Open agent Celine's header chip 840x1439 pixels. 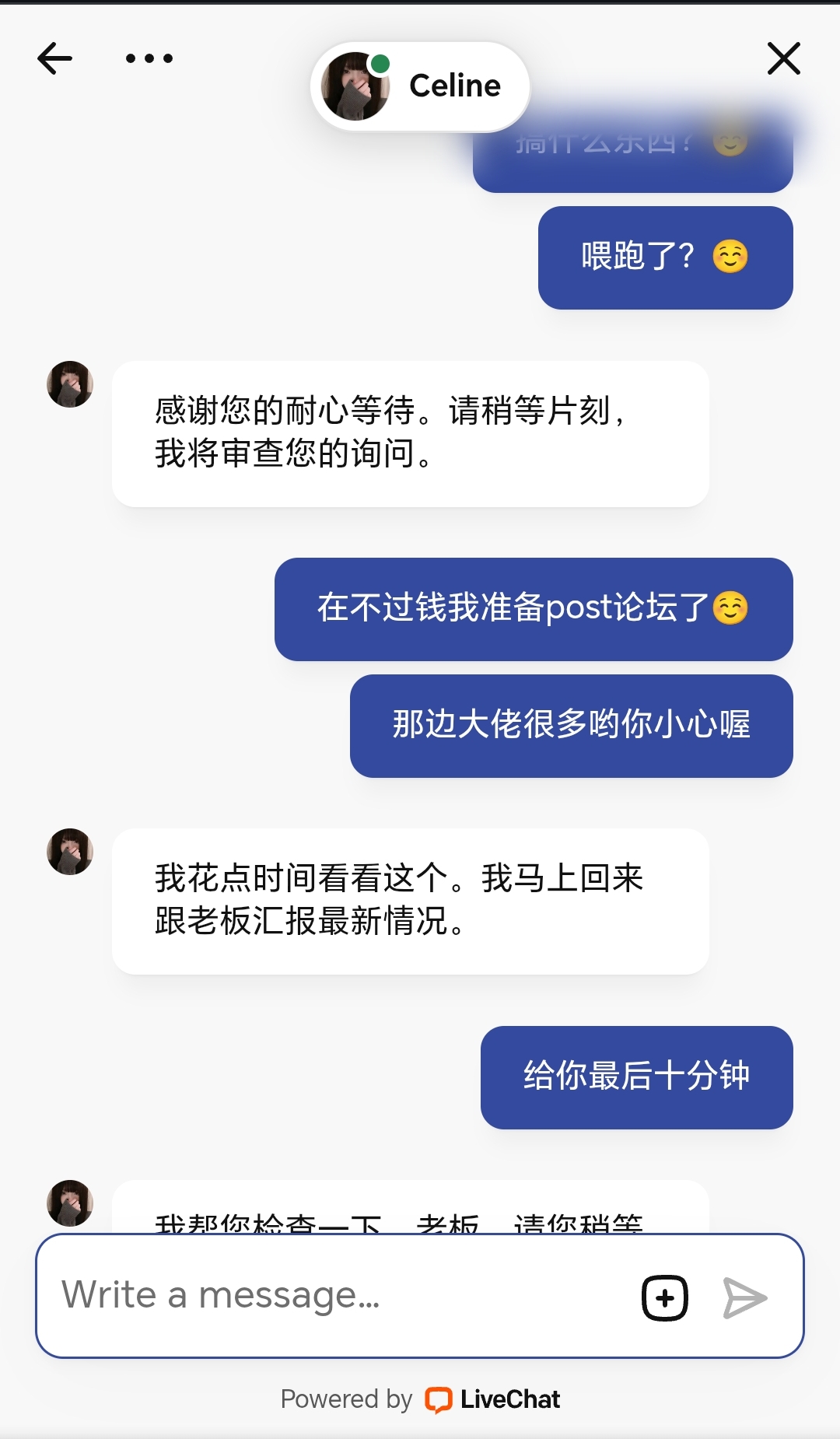(420, 86)
